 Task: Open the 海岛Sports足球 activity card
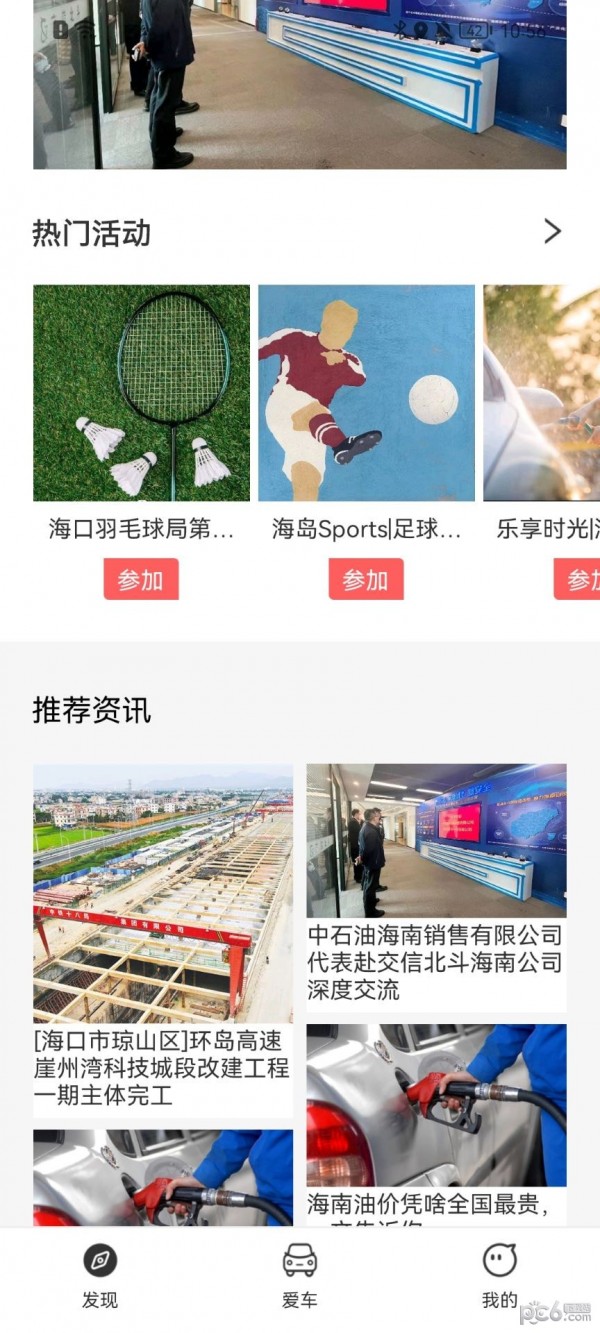[x=366, y=393]
